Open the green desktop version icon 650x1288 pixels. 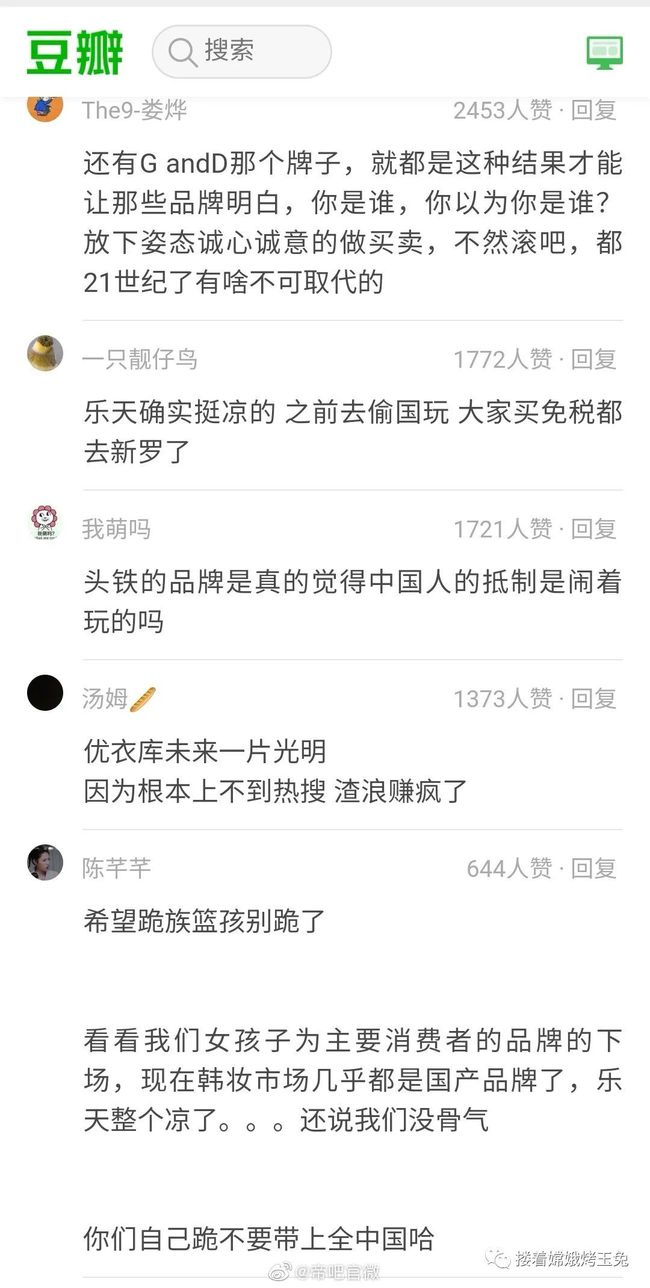pos(604,52)
